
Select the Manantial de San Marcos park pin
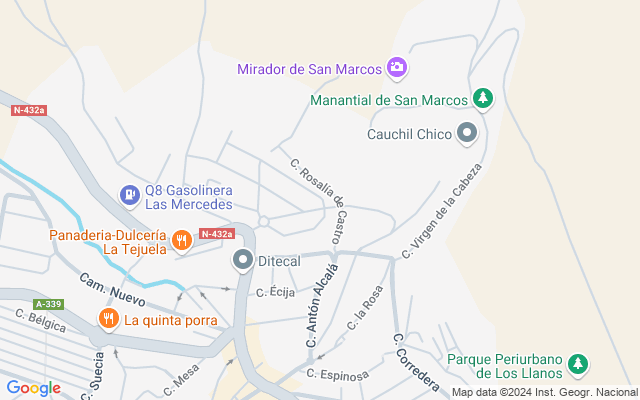pos(484,98)
